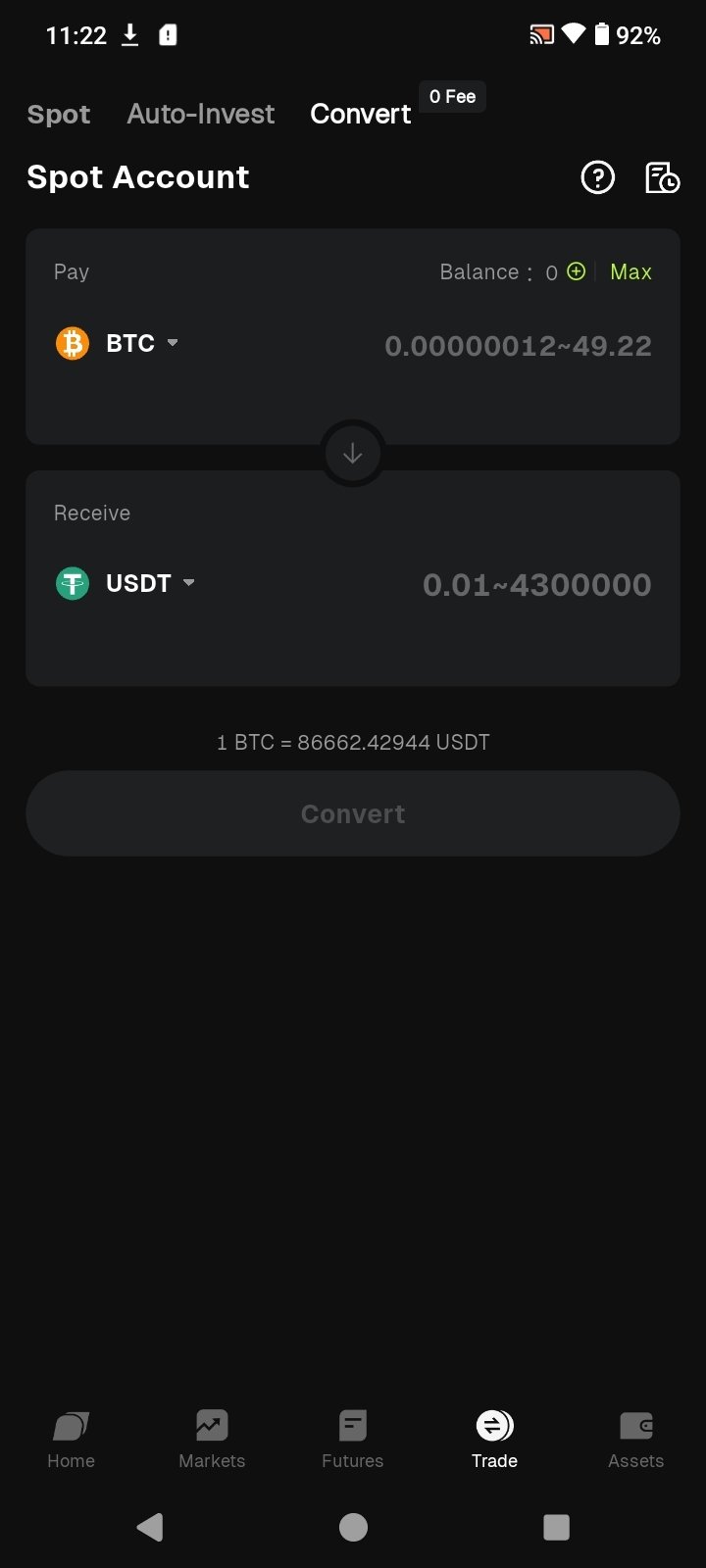Open the Markets tab
706x1568 pixels.
click(x=212, y=1439)
